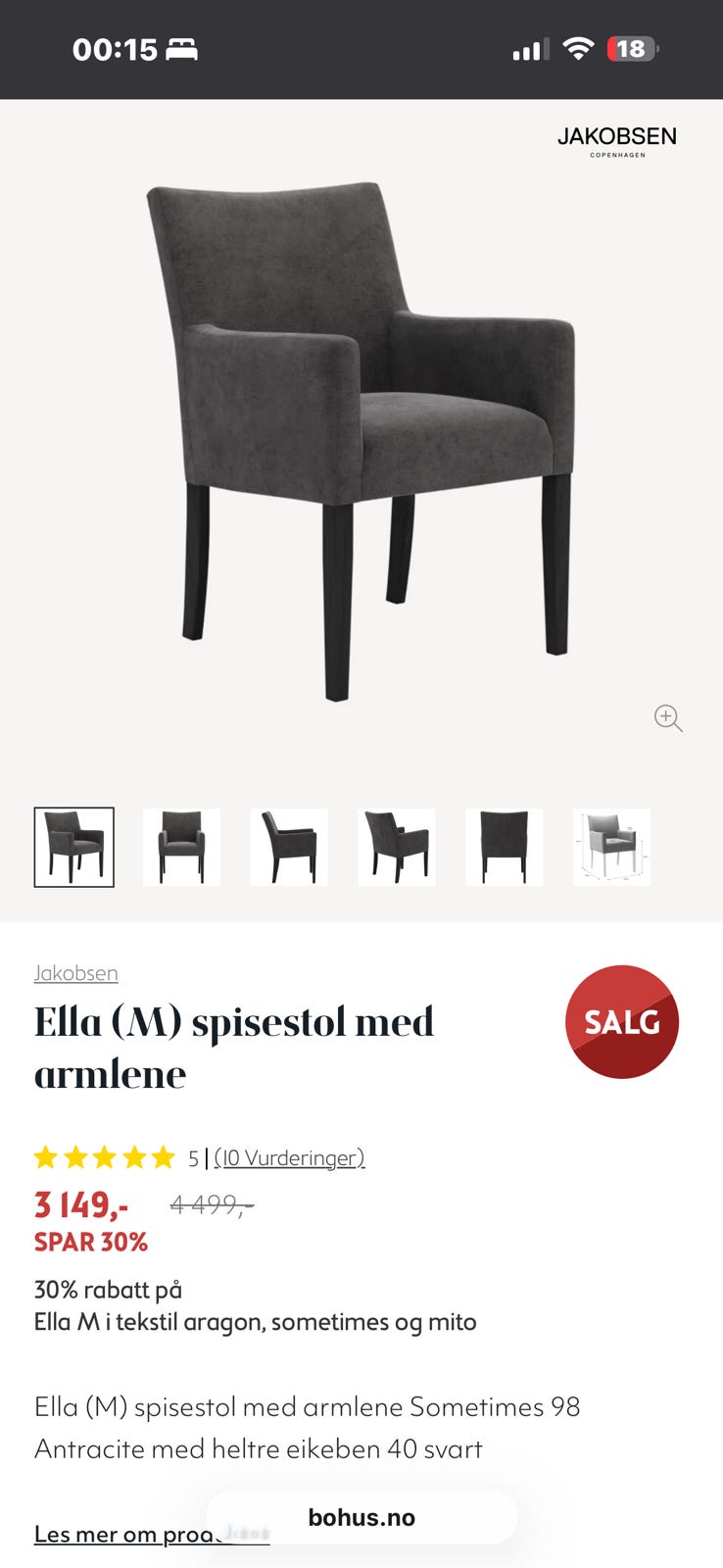Zoom into the chair product image
Image resolution: width=723 pixels, height=1568 pixels.
(668, 718)
